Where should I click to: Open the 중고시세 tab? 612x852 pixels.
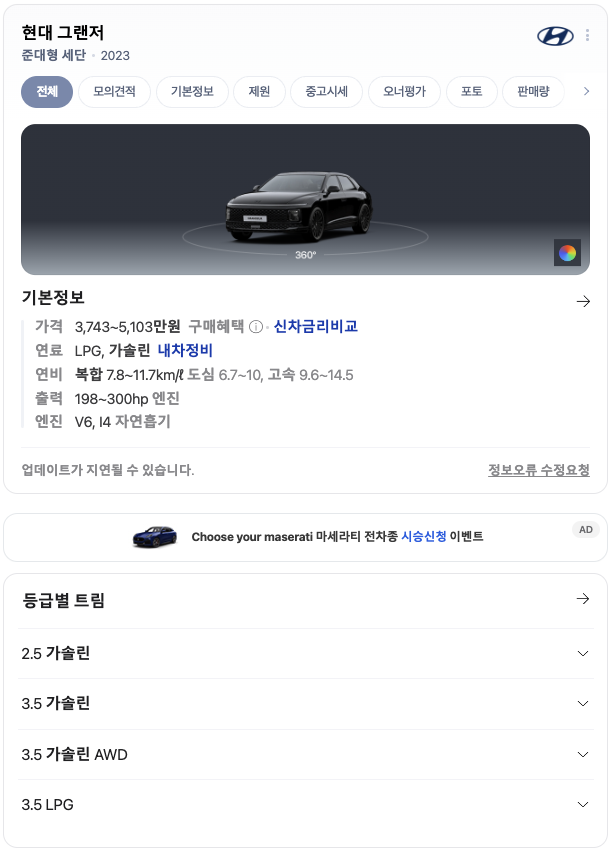[326, 92]
